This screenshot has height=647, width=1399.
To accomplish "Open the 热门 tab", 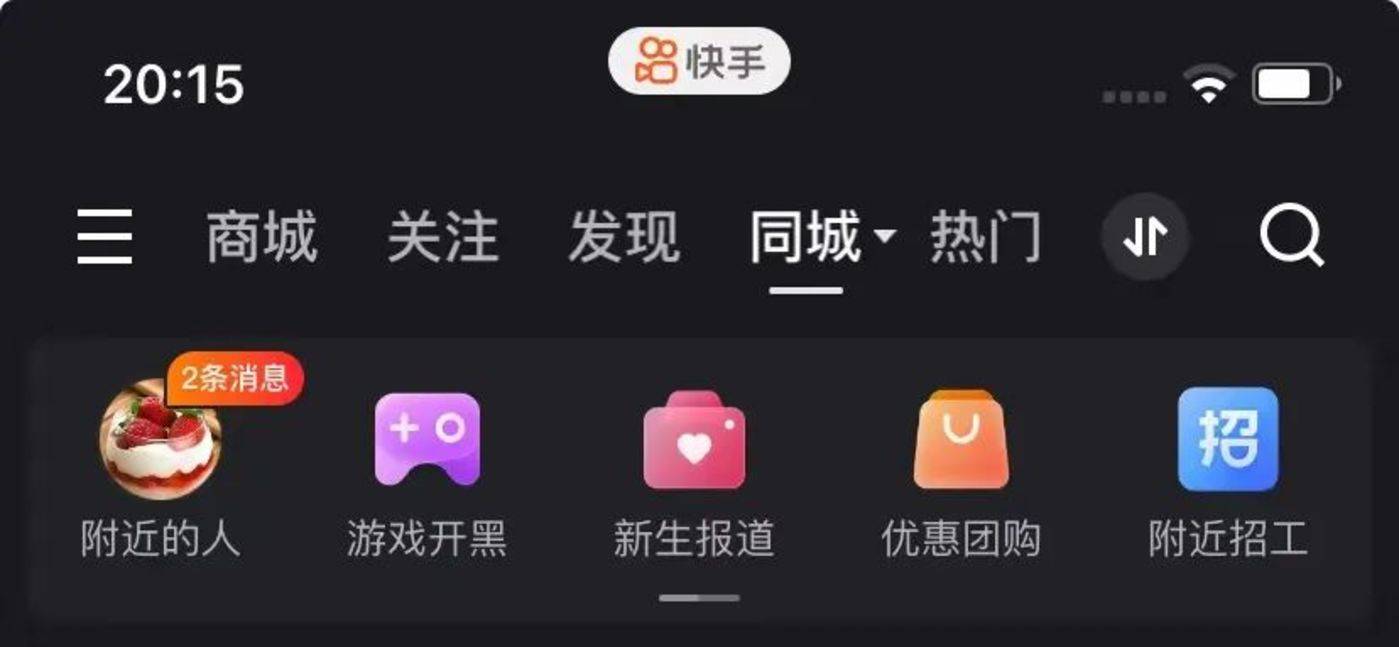I will pos(986,238).
